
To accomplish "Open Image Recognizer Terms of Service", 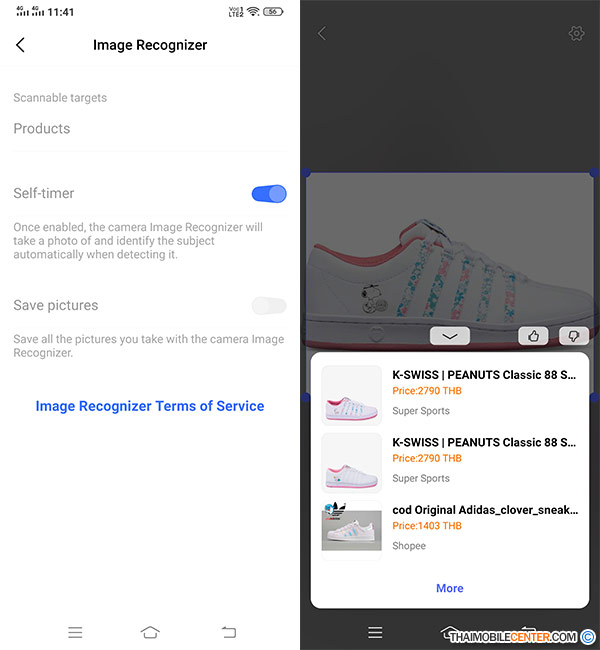I will pyautogui.click(x=150, y=406).
